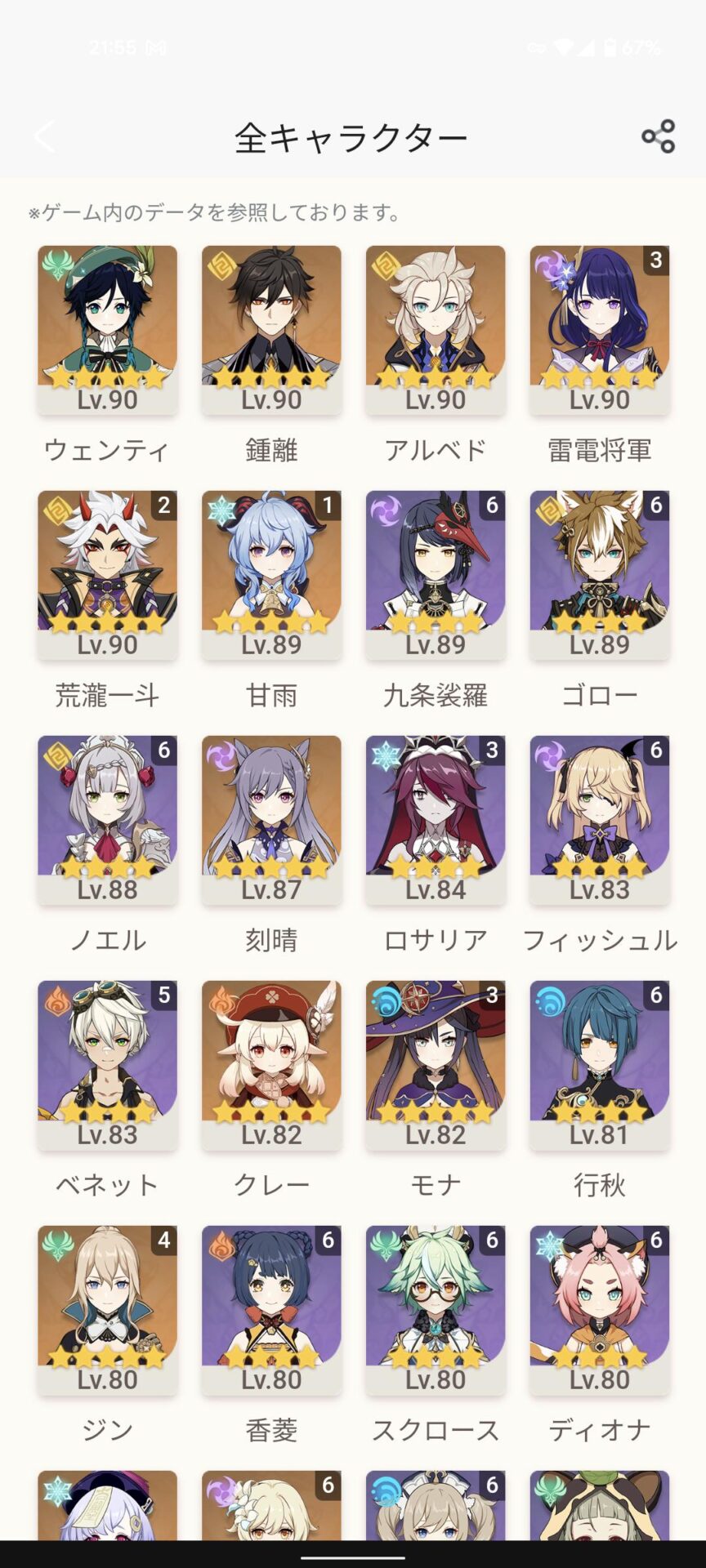Share the character list
The width and height of the screenshot is (706, 1568).
pos(658,136)
